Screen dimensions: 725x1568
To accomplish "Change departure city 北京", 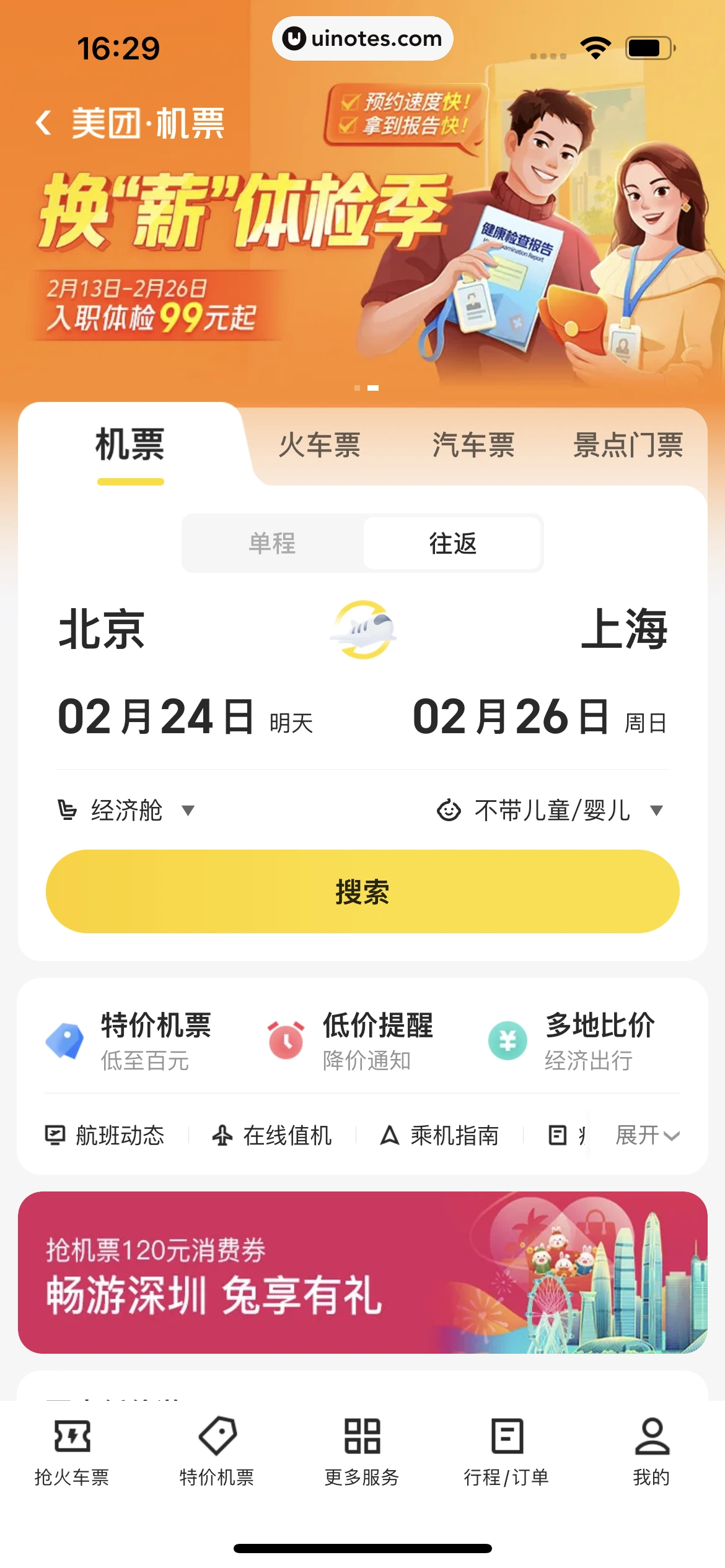I will pos(102,629).
